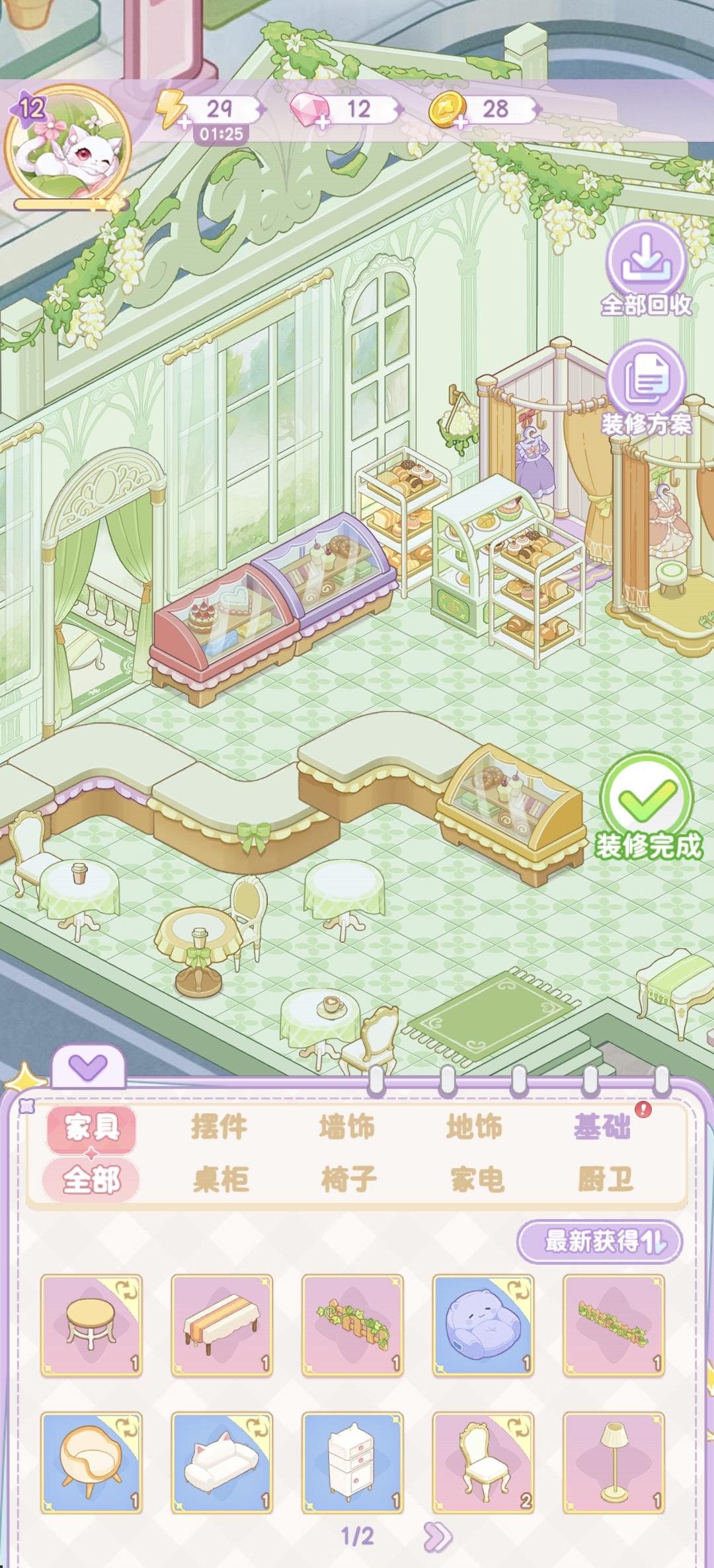Tap the plus beside the gem counter
714x1568 pixels.
(323, 122)
